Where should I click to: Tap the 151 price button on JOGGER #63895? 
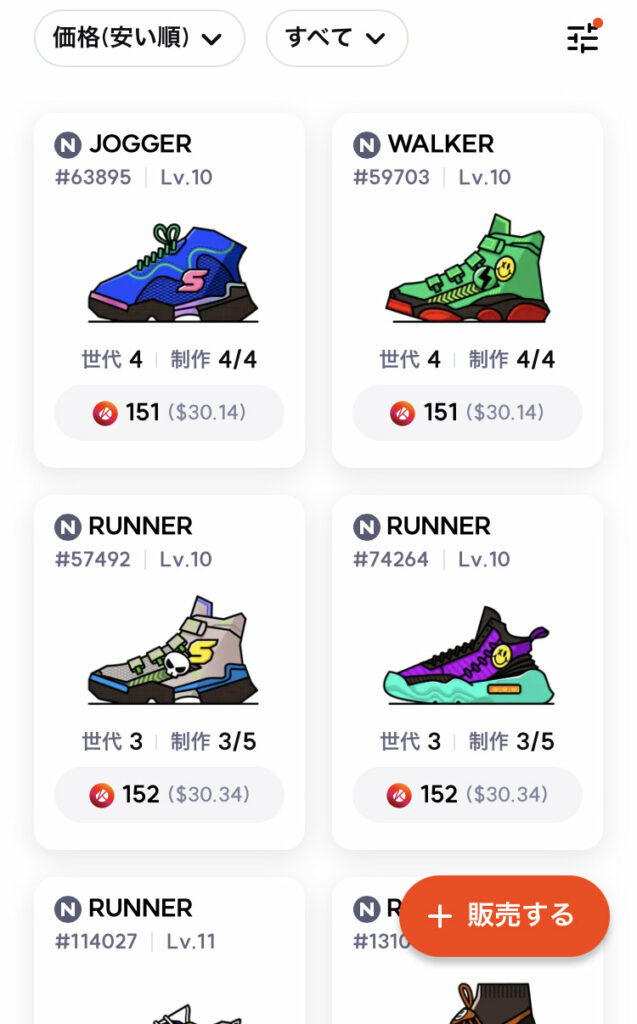pos(169,413)
